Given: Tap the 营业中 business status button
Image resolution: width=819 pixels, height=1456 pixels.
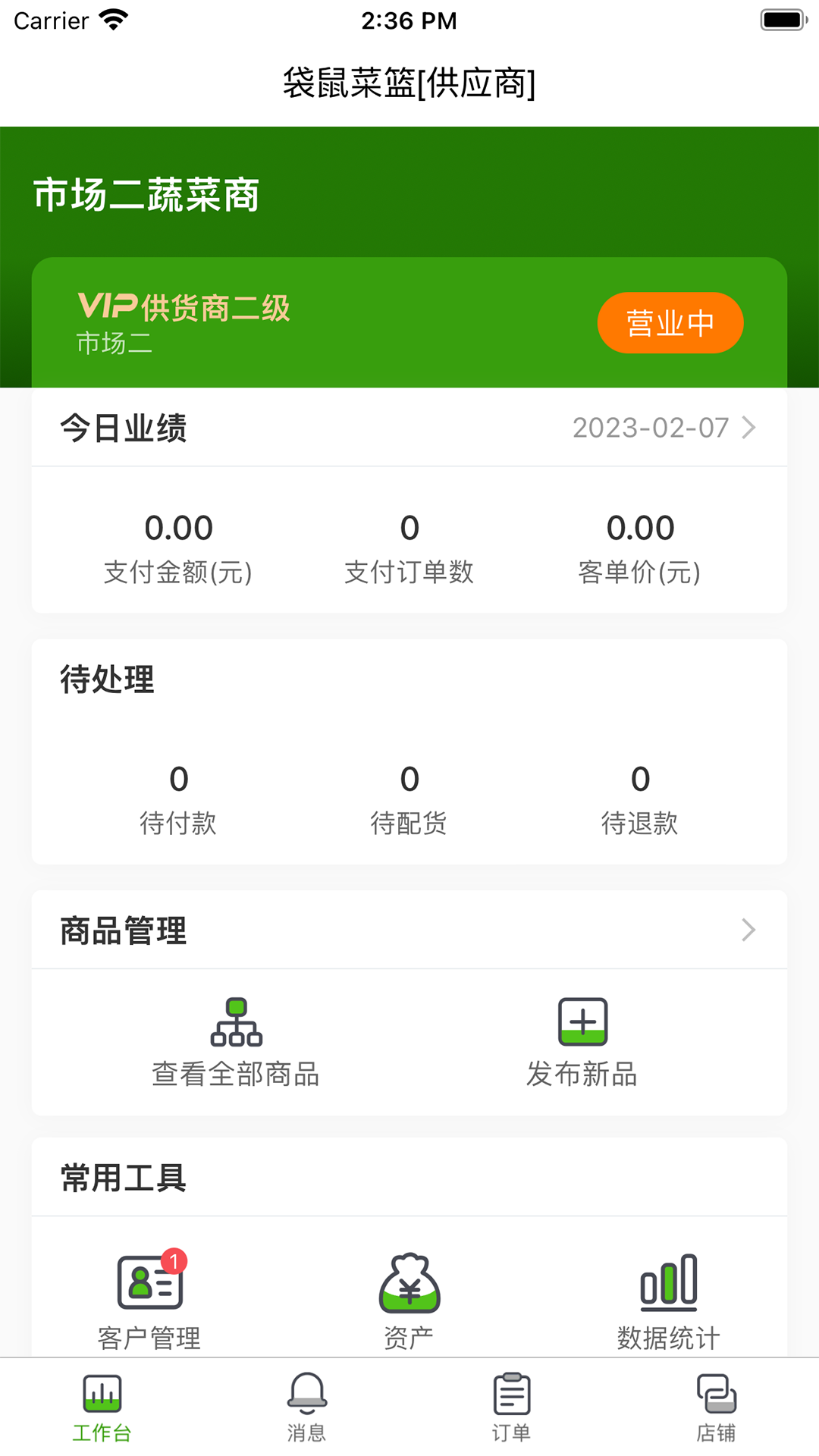Looking at the screenshot, I should [670, 323].
